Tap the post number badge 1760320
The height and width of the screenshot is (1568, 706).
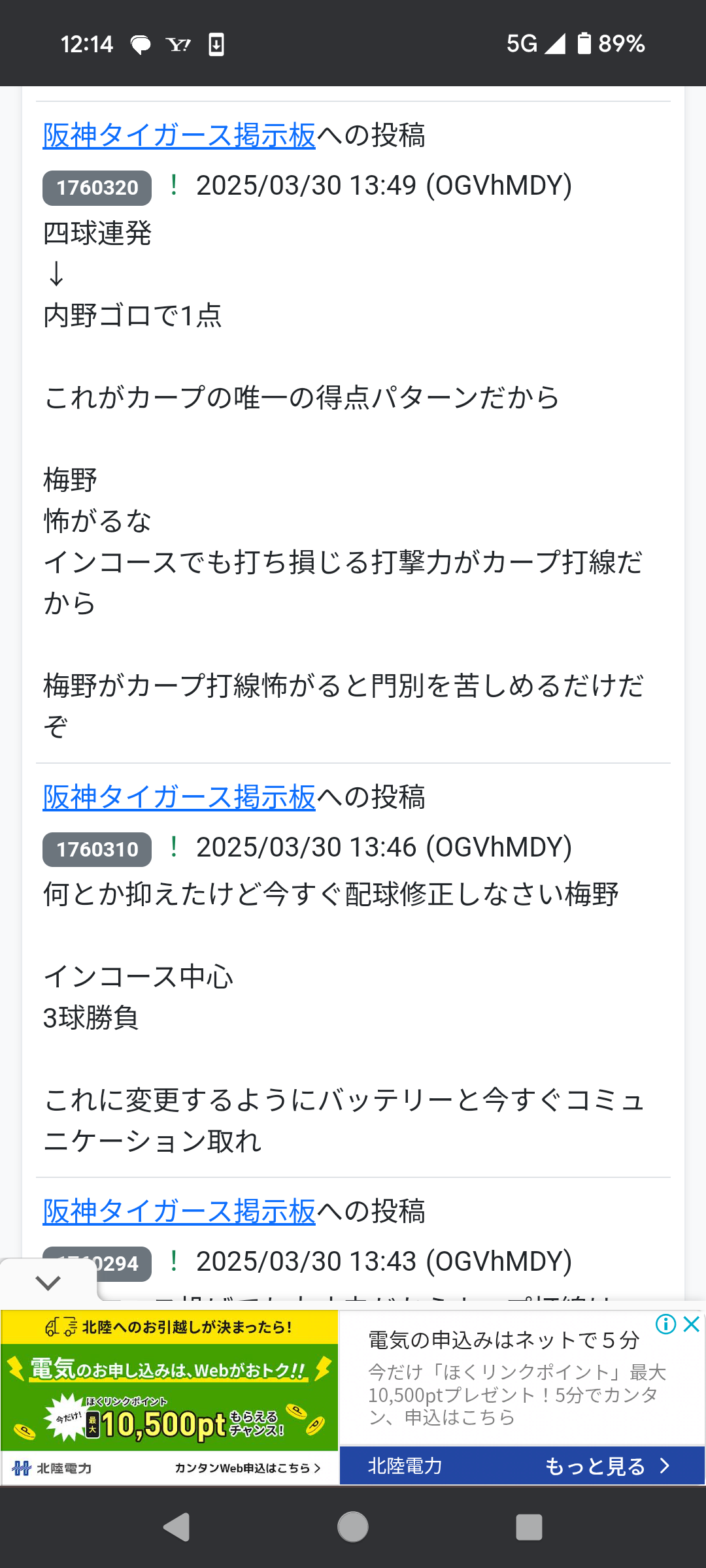[x=97, y=188]
